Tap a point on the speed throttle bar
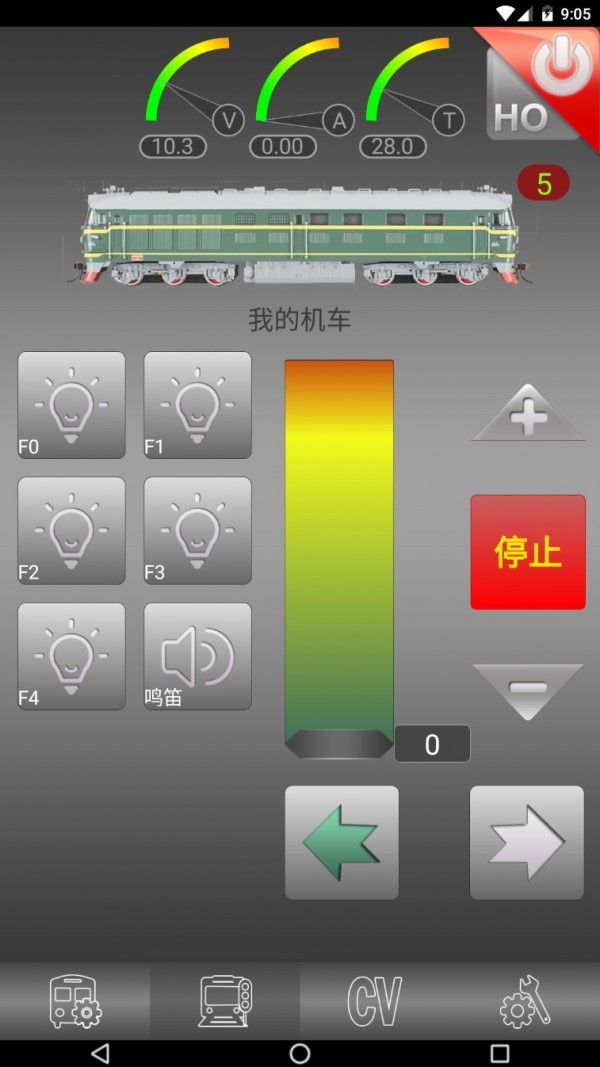 point(339,550)
